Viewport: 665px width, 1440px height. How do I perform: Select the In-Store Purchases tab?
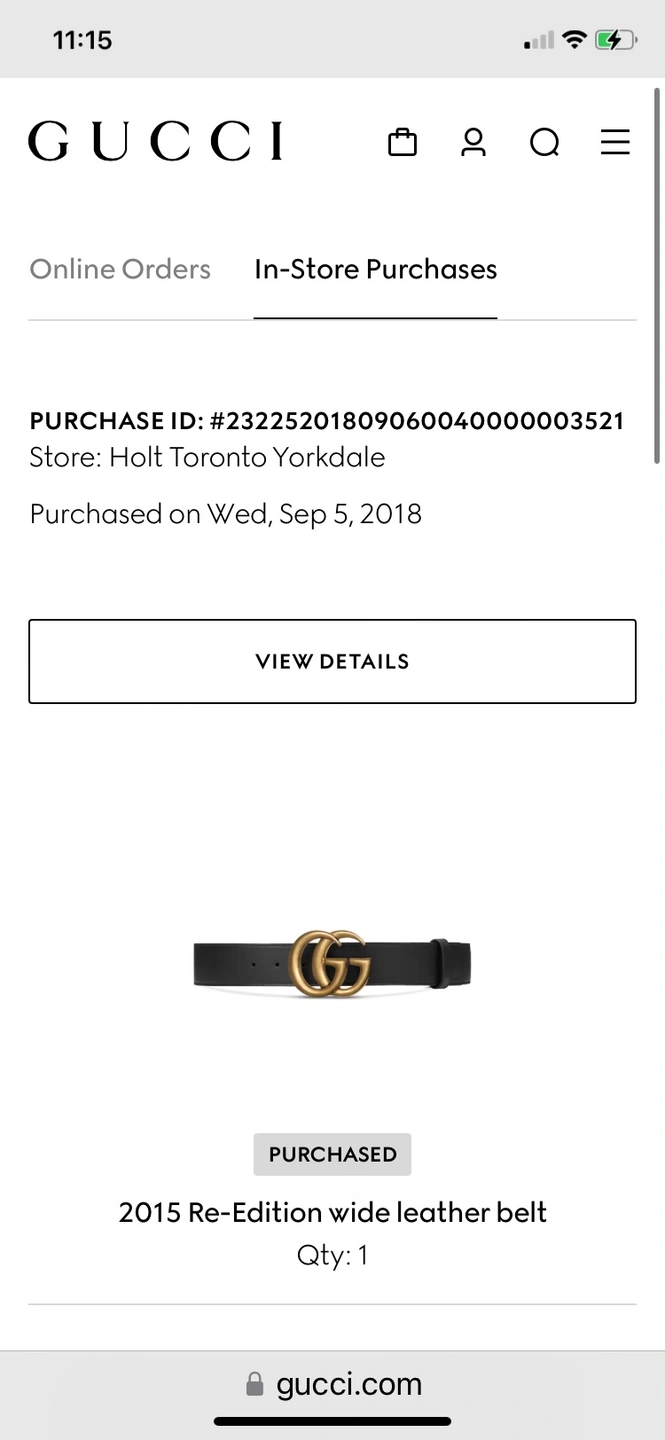click(x=375, y=269)
